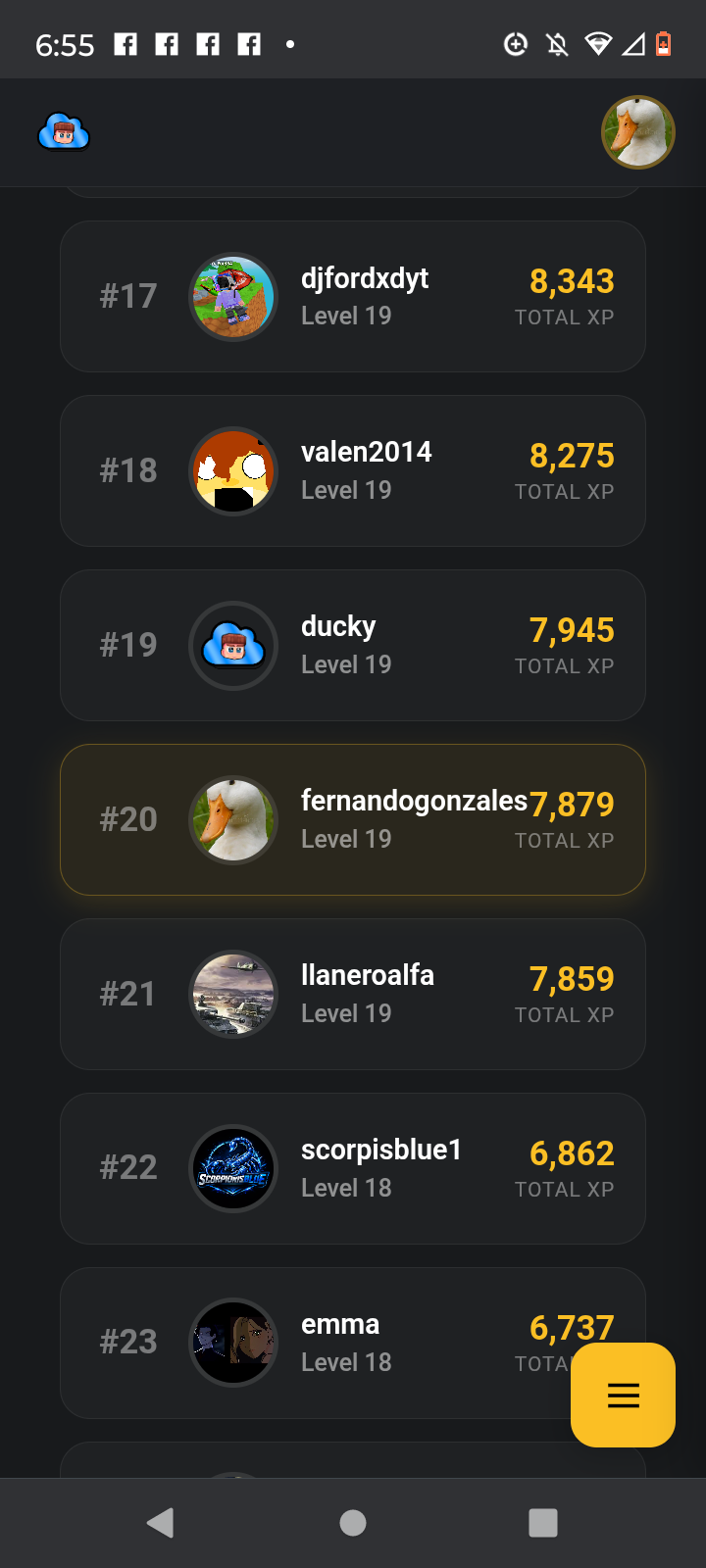
Task: View valen2014's profile row
Action: (353, 470)
